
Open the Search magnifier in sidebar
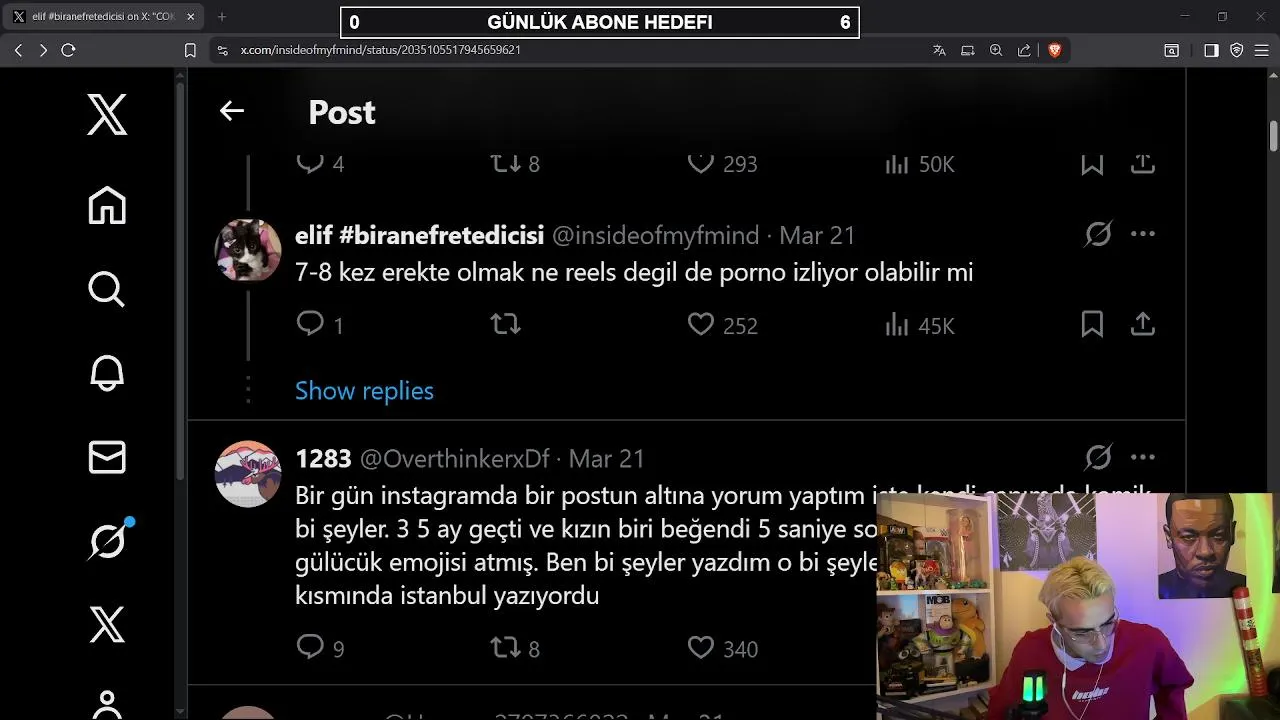[x=107, y=289]
